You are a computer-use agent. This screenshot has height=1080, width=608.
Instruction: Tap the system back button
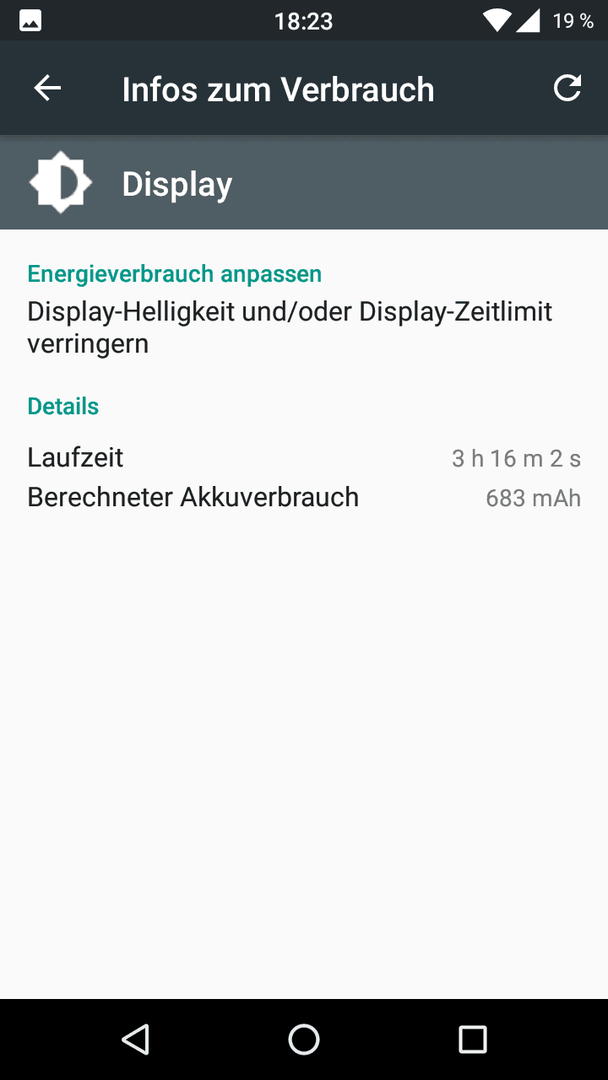coord(135,1039)
